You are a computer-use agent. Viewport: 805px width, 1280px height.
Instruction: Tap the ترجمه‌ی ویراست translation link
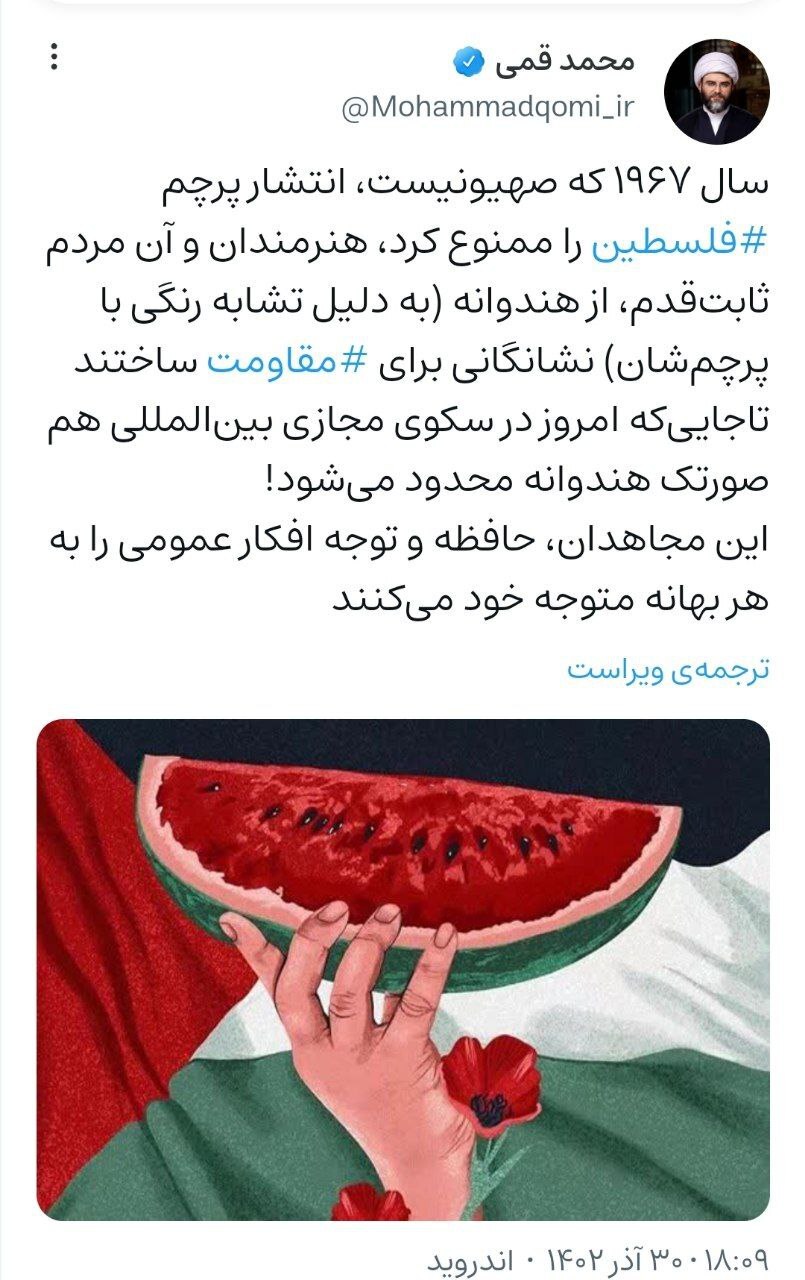click(668, 669)
